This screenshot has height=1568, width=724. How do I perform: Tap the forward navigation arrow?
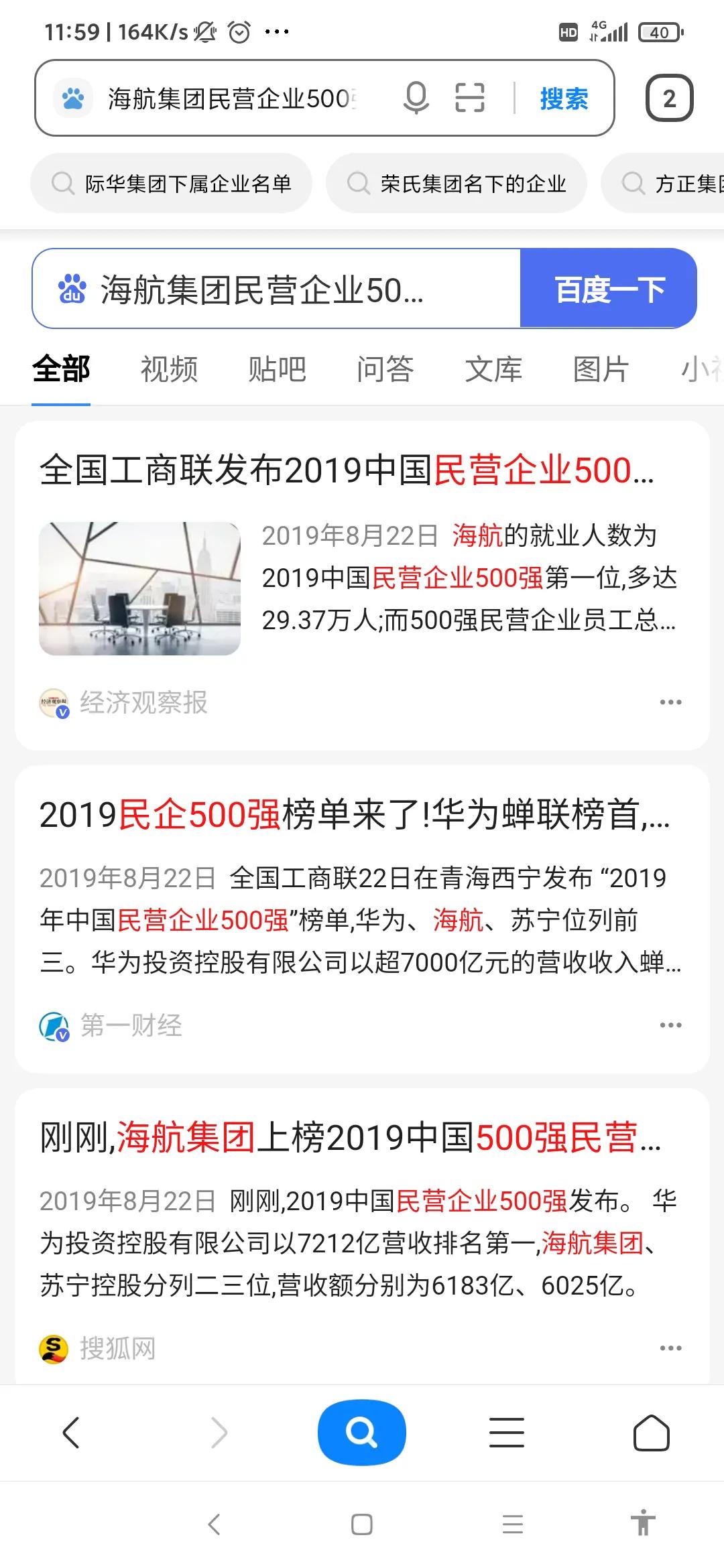[217, 1431]
